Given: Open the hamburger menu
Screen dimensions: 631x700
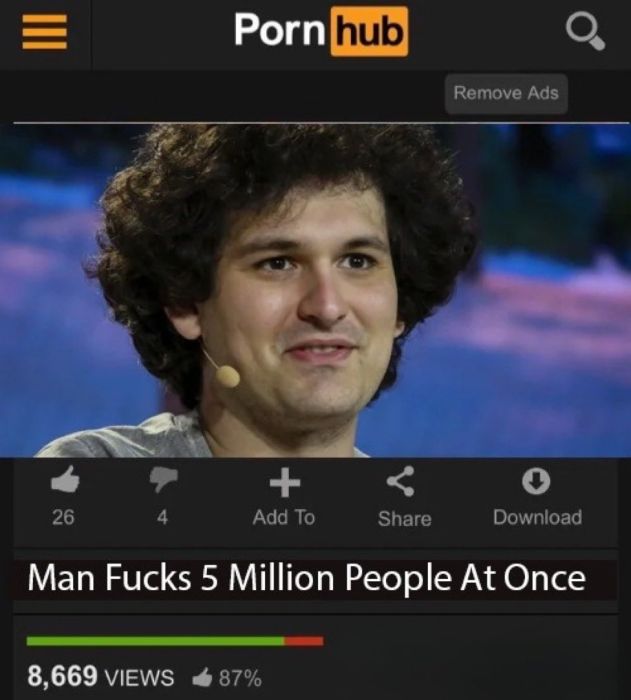Looking at the screenshot, I should click(40, 32).
